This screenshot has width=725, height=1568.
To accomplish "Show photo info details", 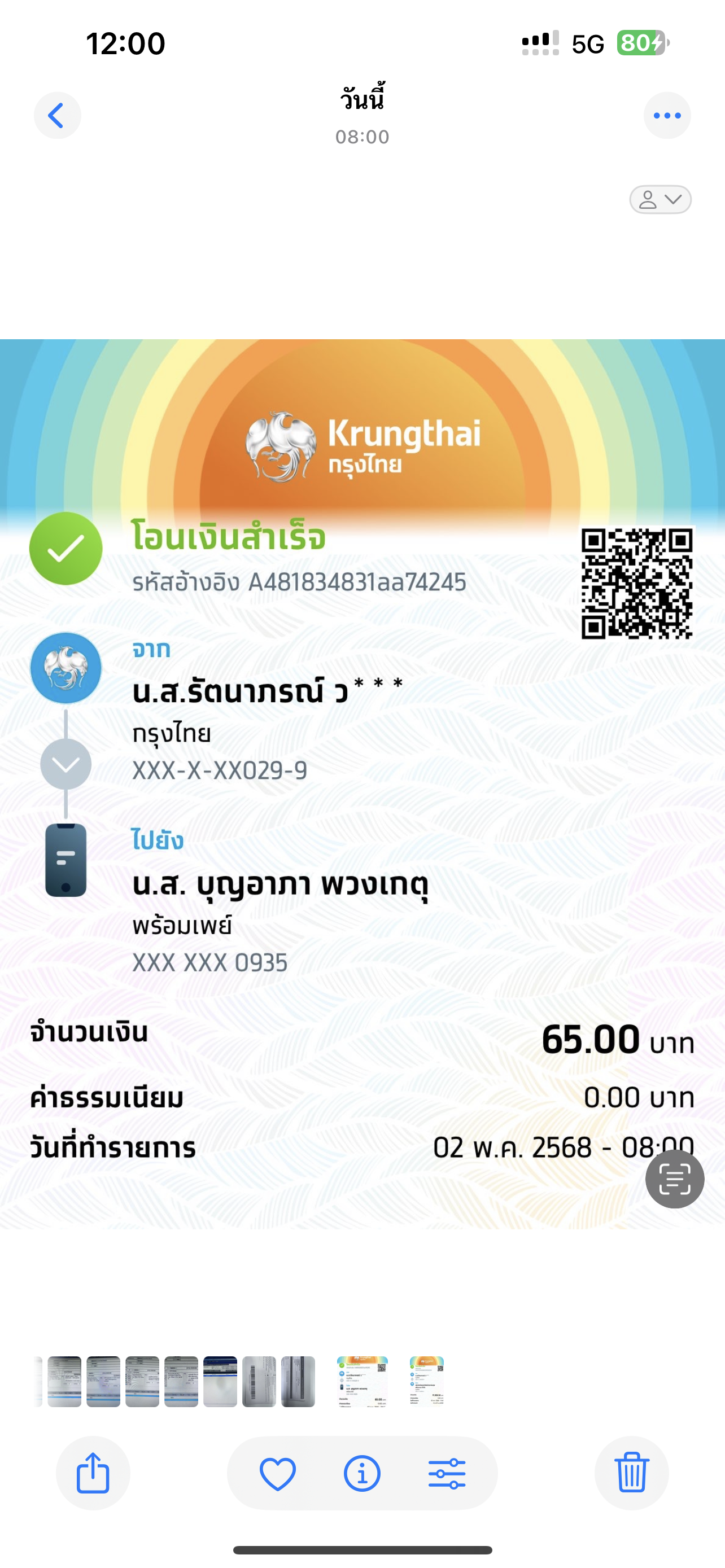I will [x=362, y=1474].
